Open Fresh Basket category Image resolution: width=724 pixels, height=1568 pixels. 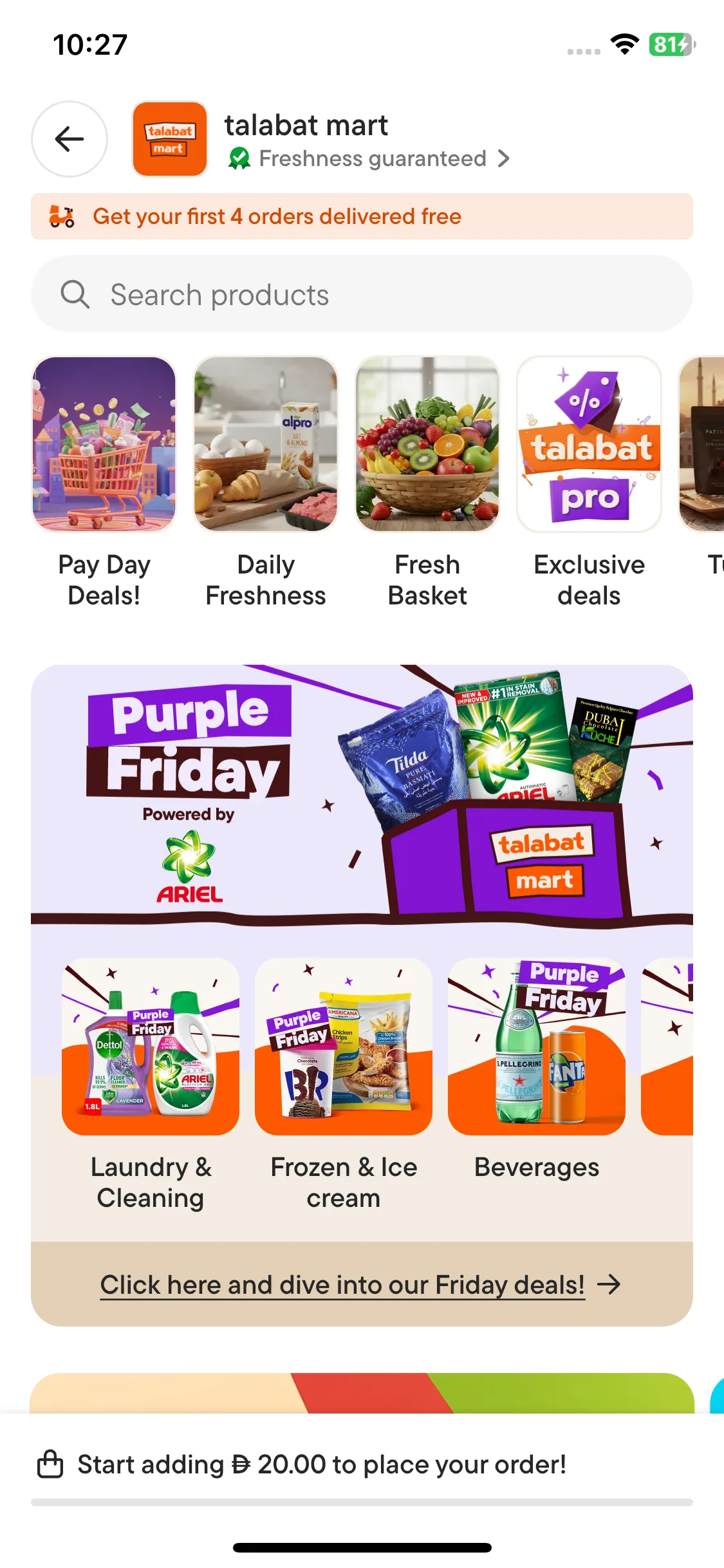point(427,483)
